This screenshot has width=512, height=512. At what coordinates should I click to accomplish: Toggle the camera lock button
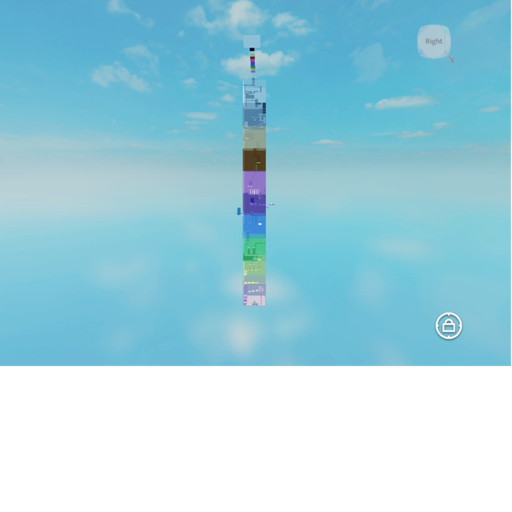tap(449, 326)
